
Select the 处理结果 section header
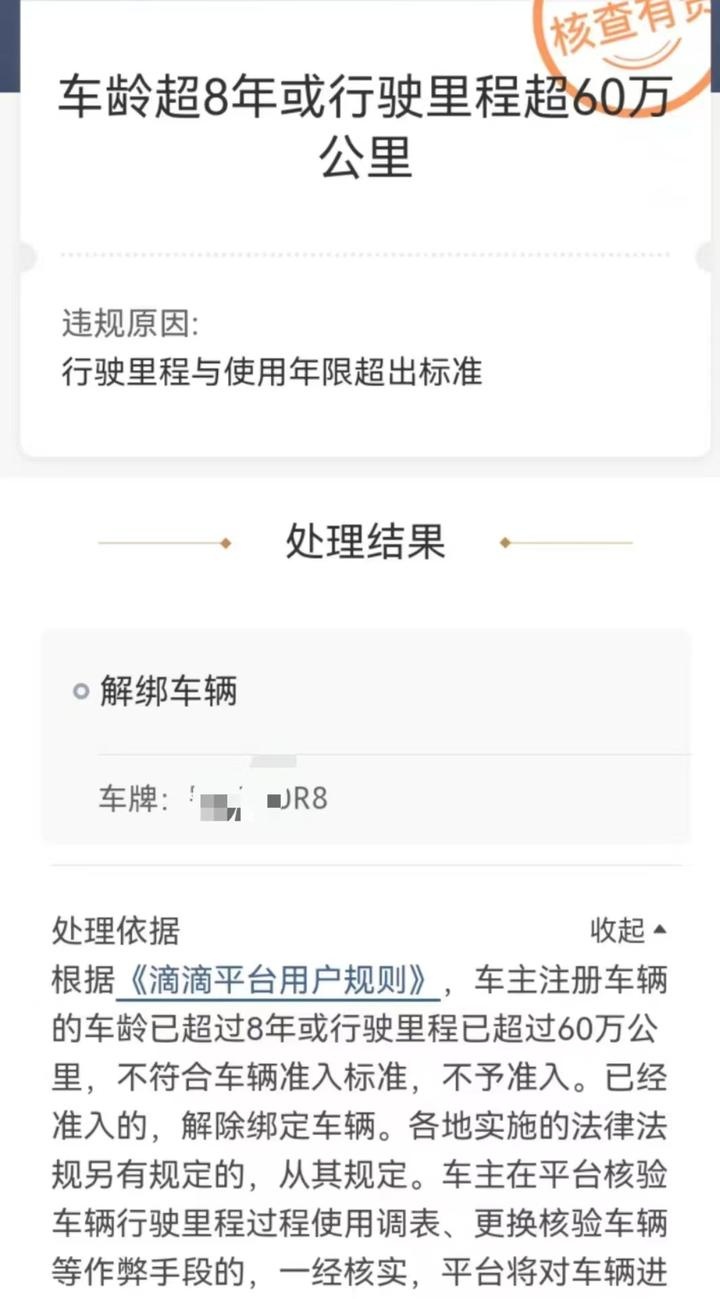point(366,540)
